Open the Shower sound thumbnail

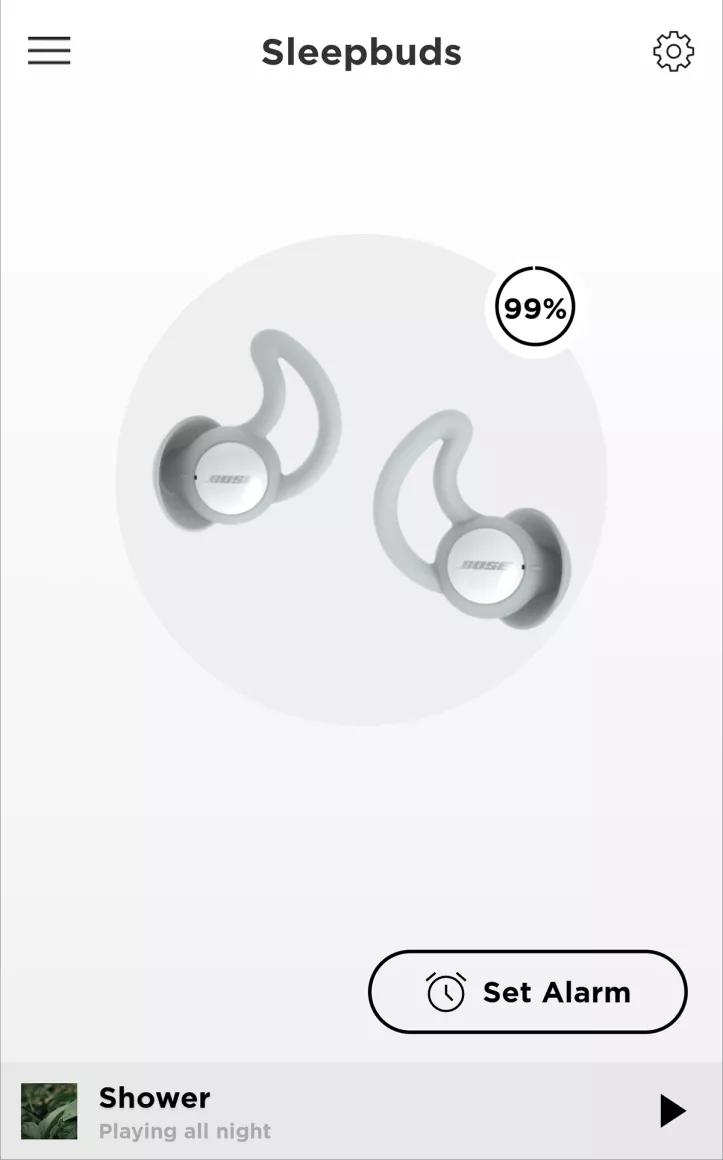click(49, 1111)
